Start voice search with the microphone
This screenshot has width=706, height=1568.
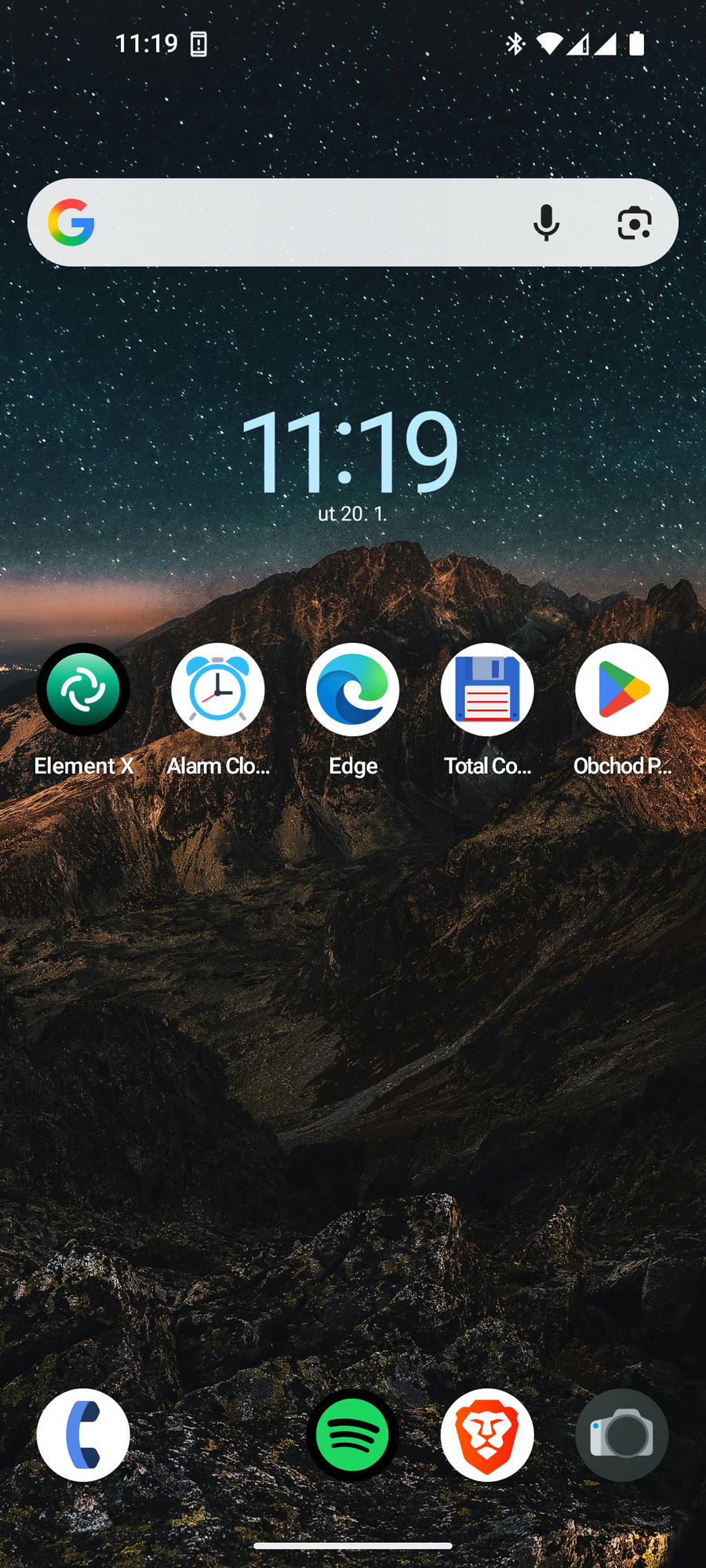click(546, 223)
